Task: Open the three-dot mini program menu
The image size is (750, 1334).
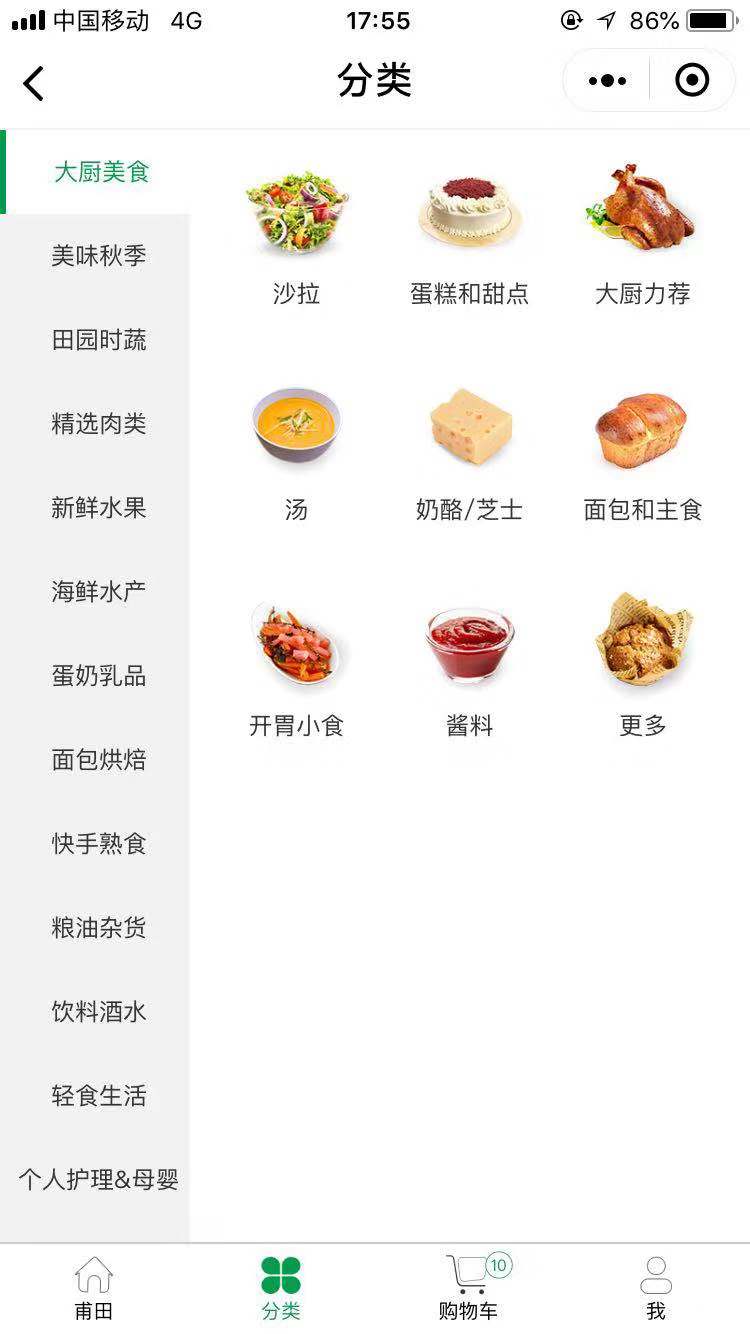Action: point(607,81)
